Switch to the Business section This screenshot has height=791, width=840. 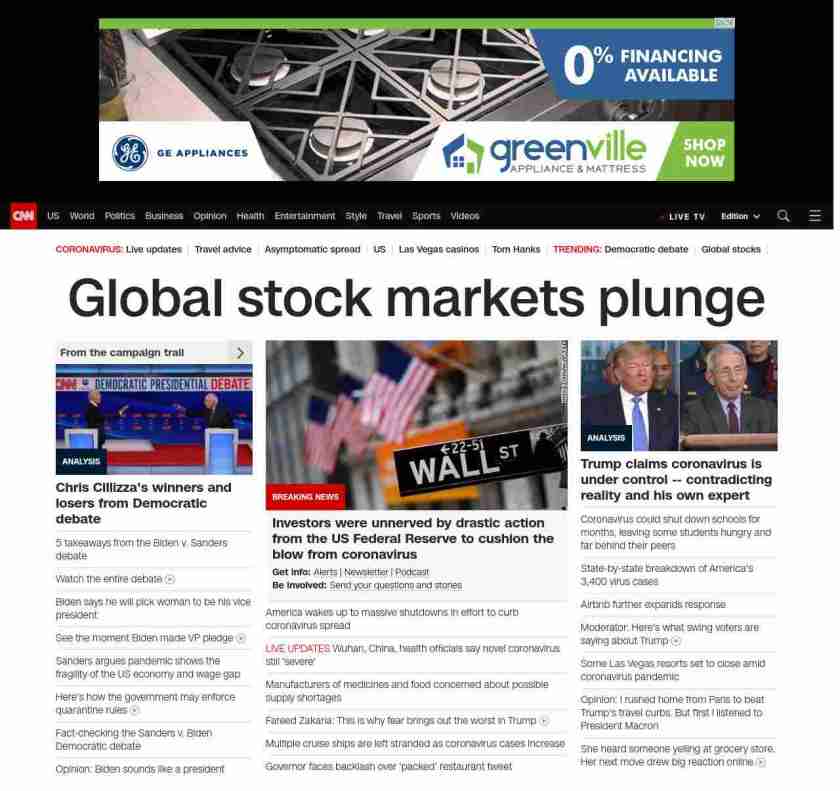pos(164,216)
